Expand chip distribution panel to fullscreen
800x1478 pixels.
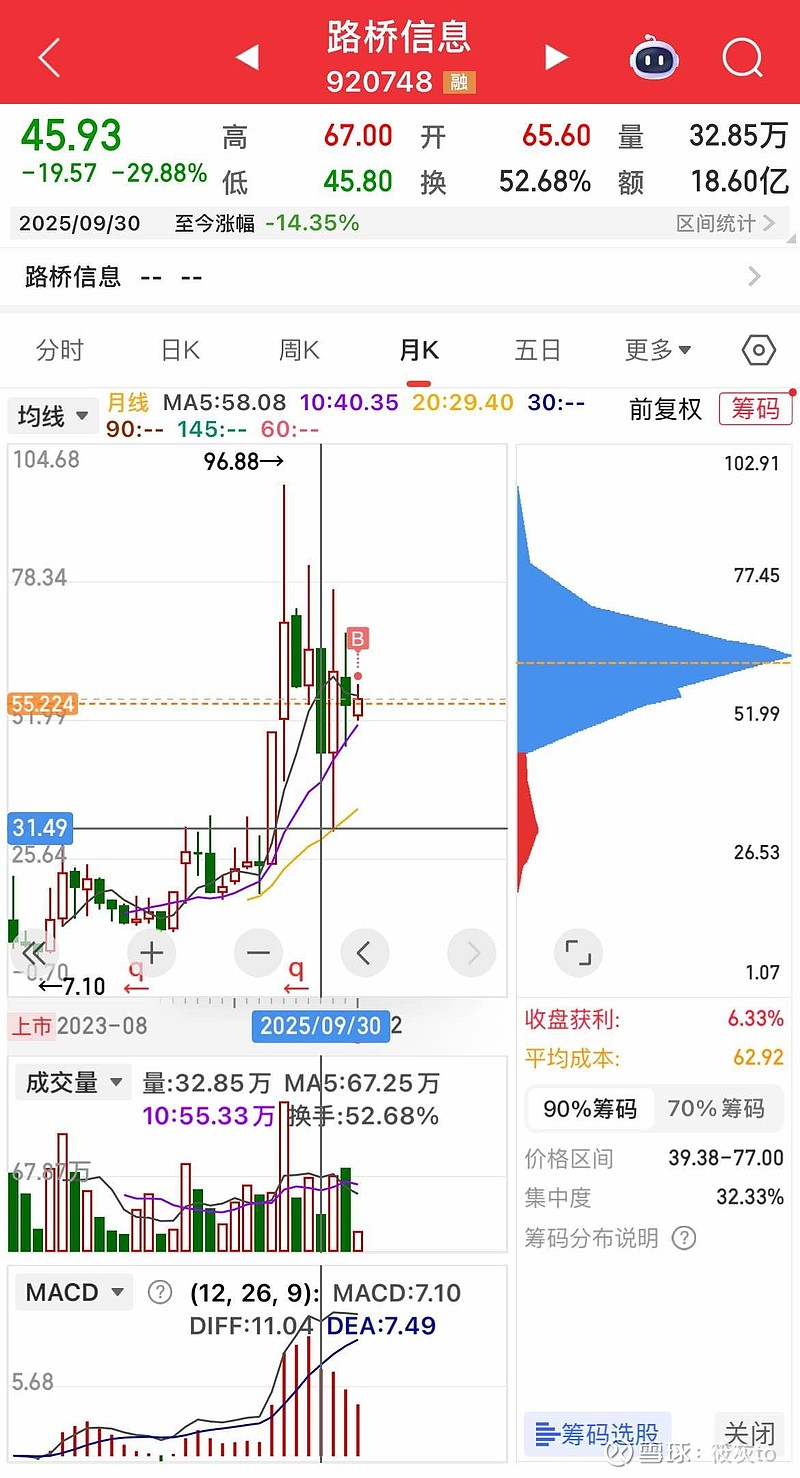(578, 952)
